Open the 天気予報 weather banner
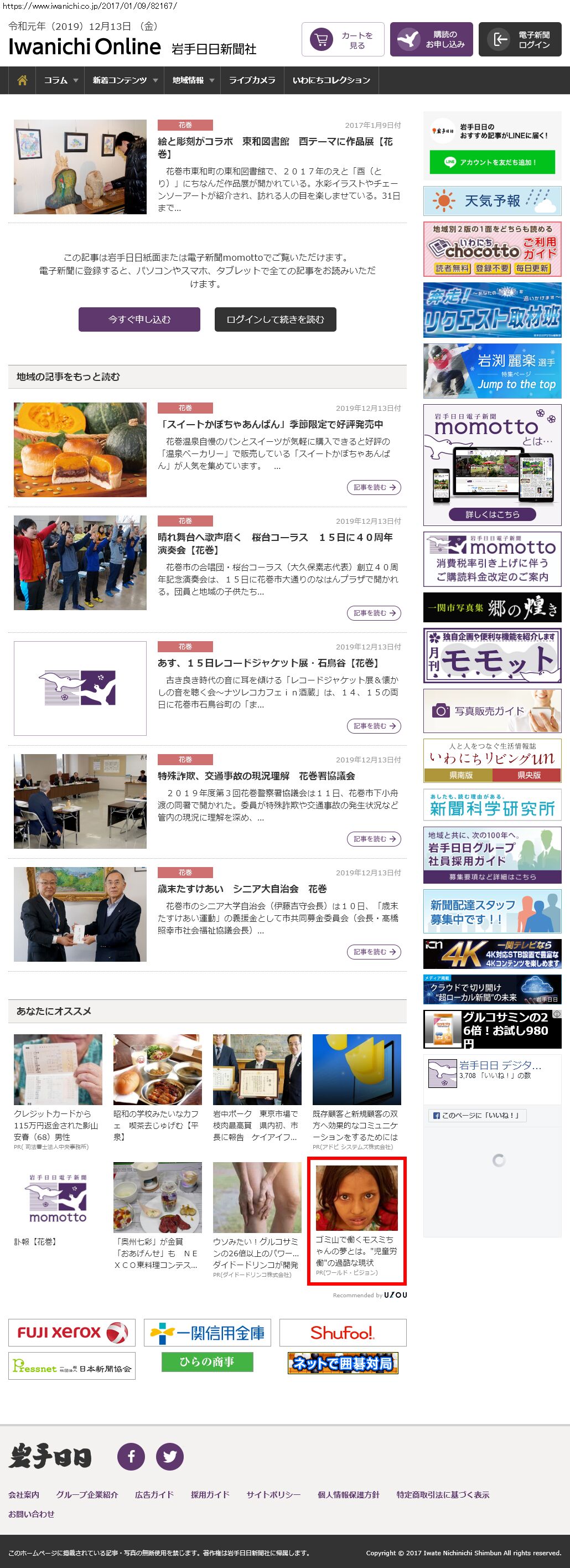 pyautogui.click(x=491, y=201)
